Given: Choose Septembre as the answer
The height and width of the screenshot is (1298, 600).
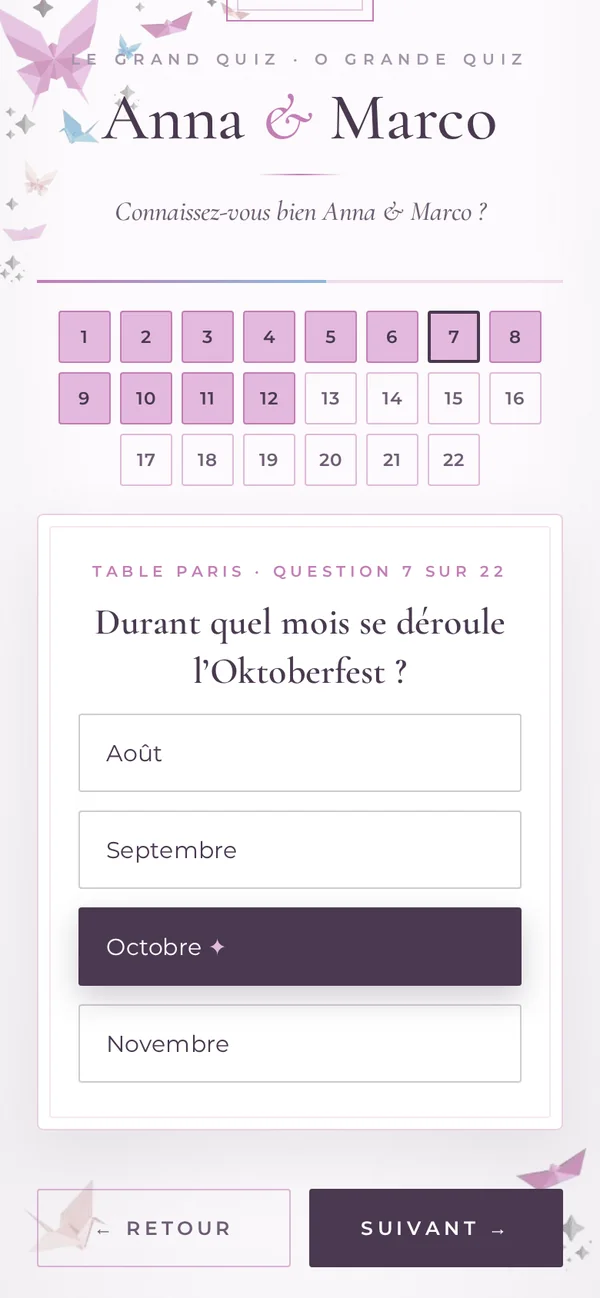Looking at the screenshot, I should point(300,850).
